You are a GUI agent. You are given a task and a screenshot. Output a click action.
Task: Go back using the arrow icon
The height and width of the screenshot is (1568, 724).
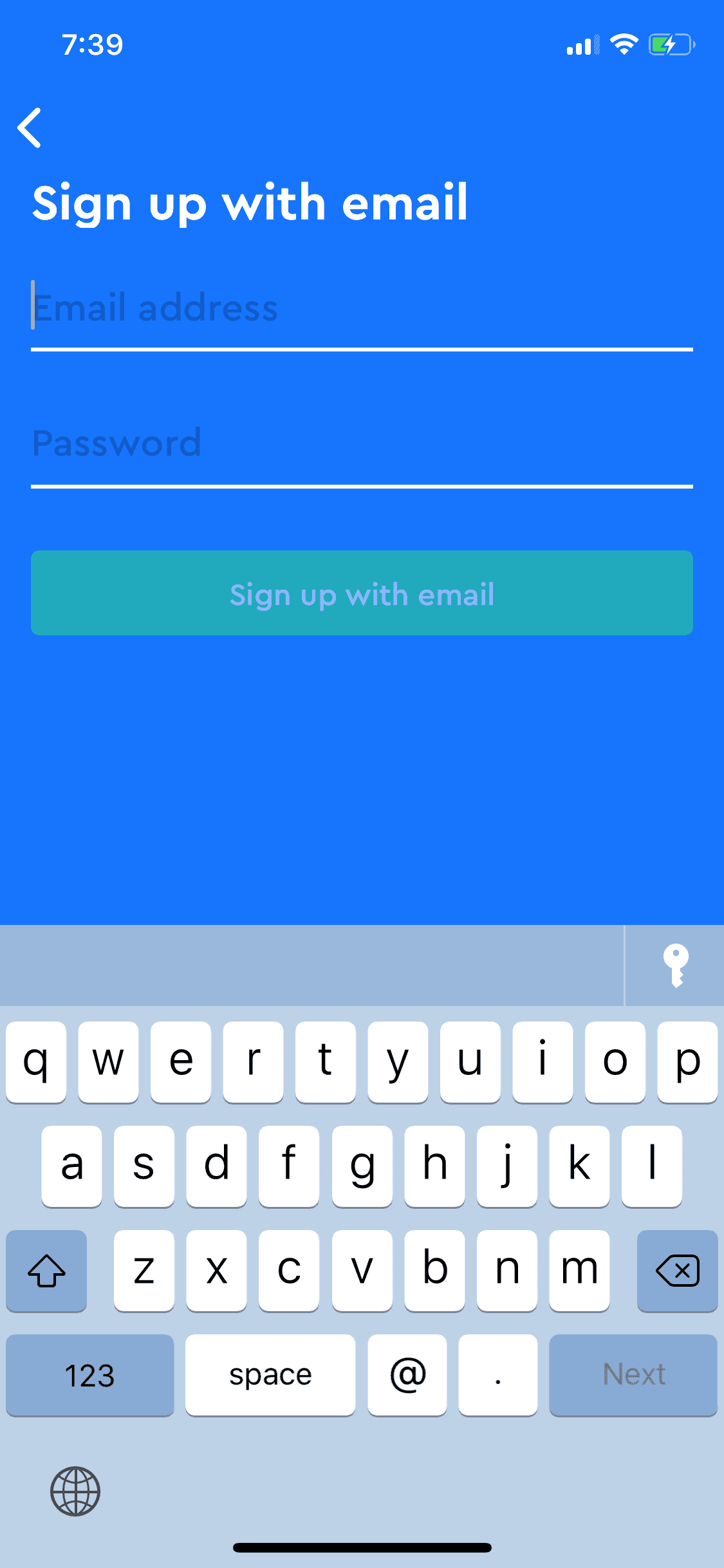point(30,127)
